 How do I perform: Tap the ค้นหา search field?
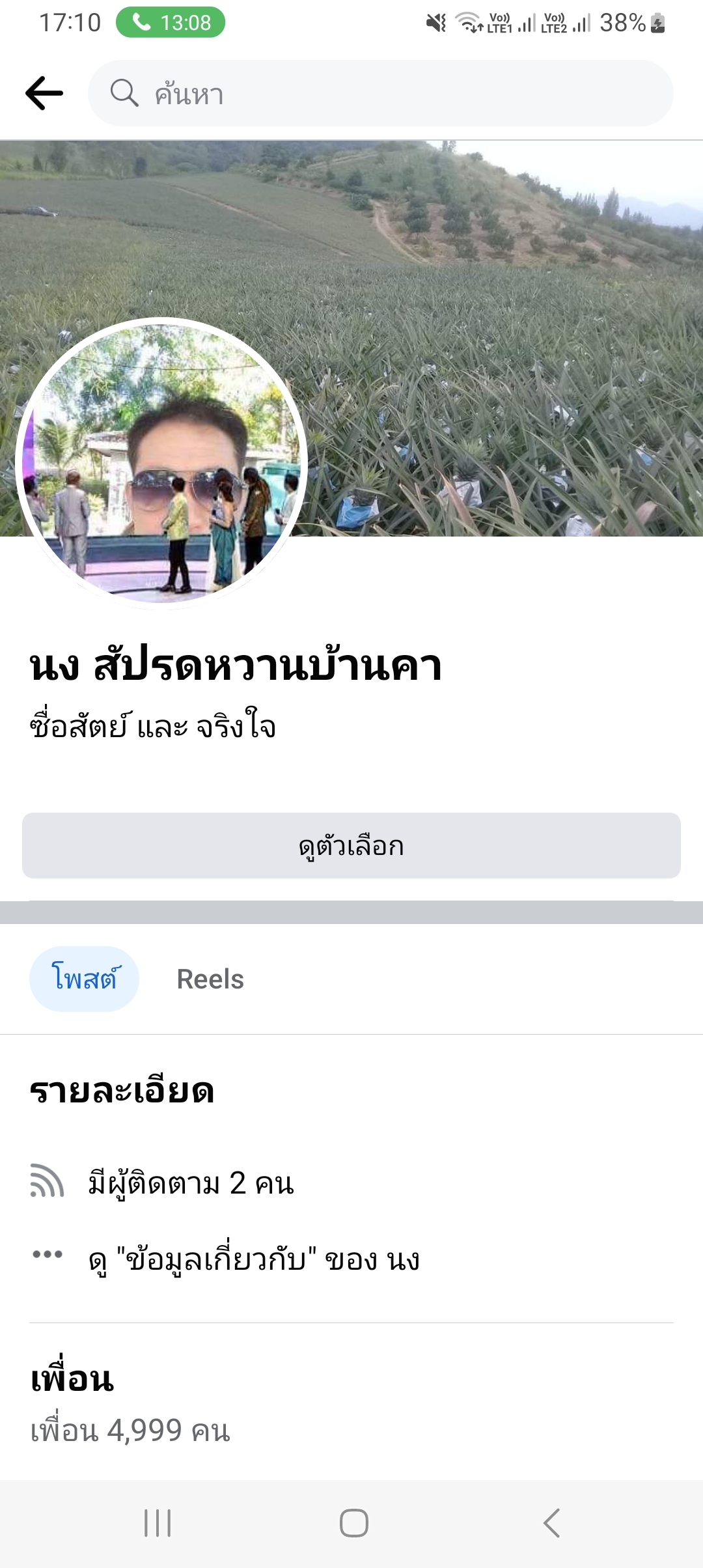380,93
